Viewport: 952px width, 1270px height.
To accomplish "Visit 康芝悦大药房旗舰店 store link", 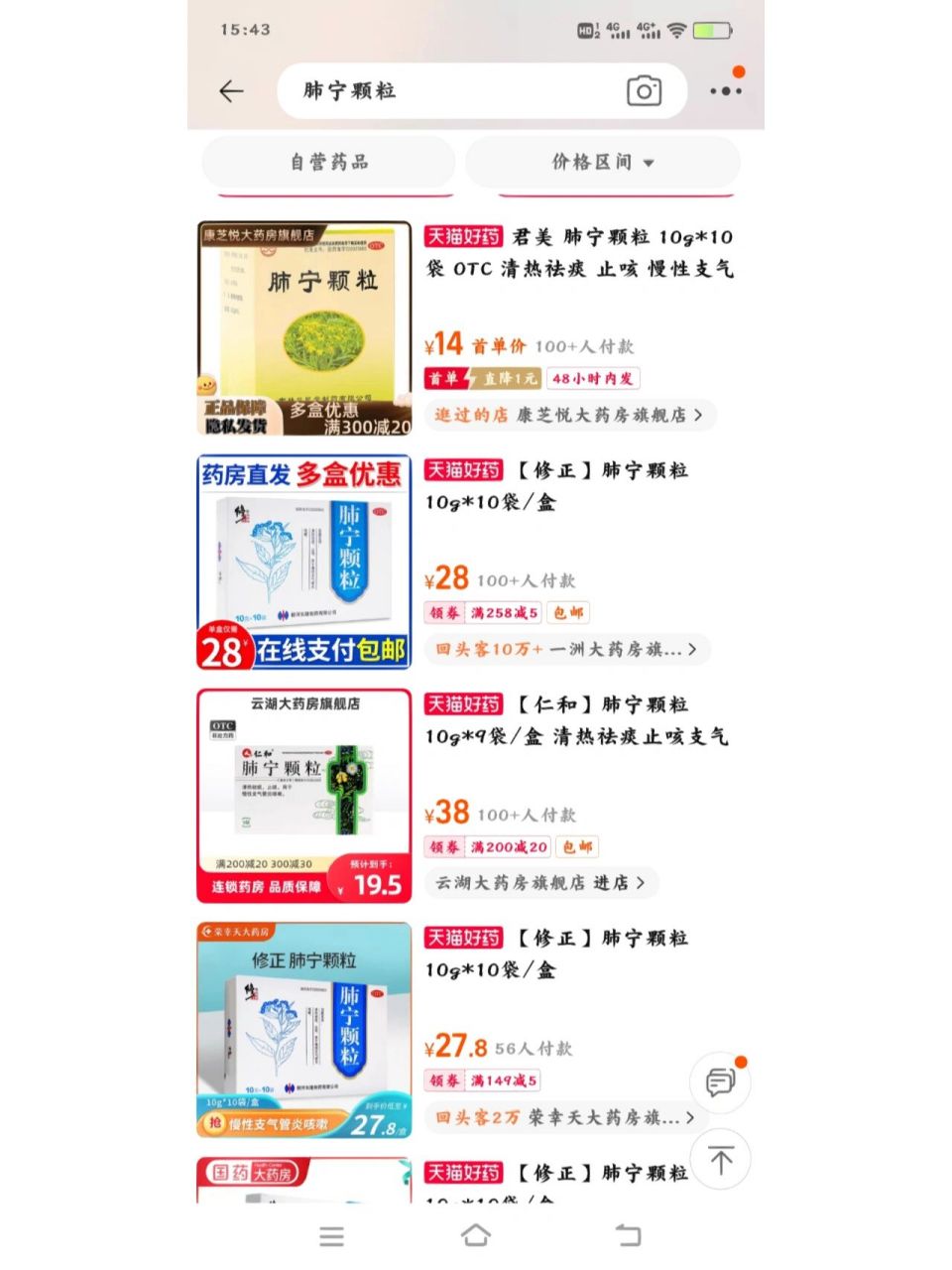I will [569, 415].
